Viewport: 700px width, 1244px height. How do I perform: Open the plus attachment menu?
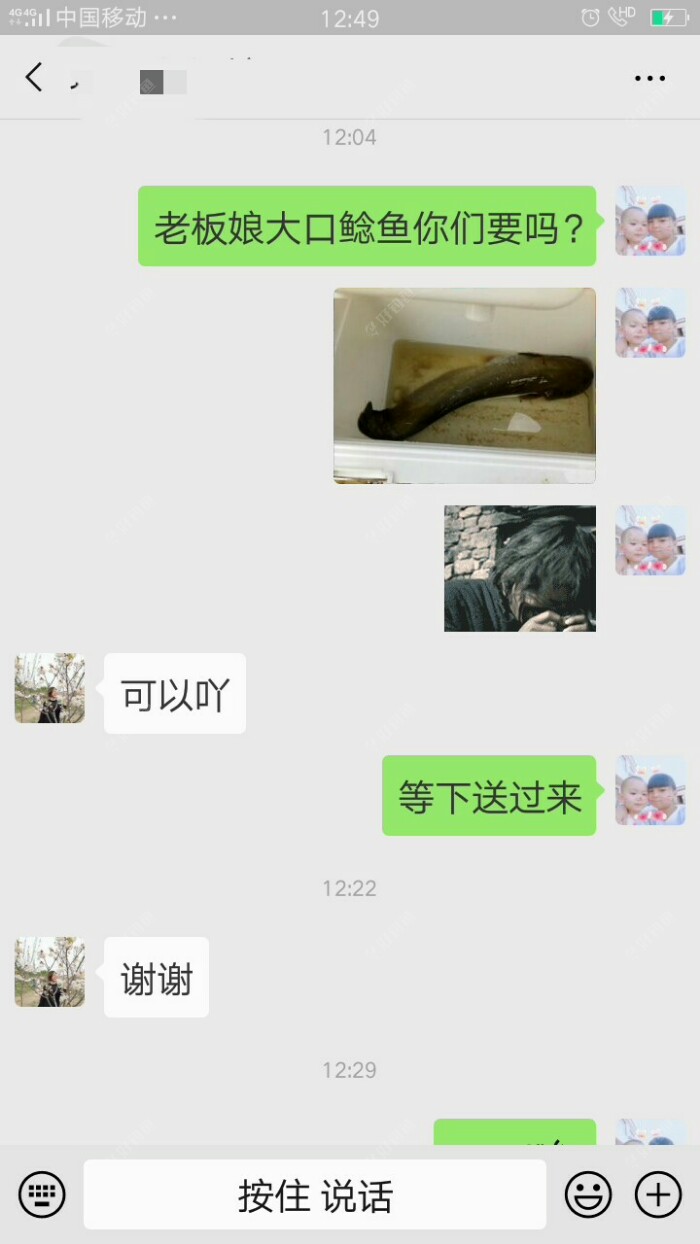tap(658, 1194)
